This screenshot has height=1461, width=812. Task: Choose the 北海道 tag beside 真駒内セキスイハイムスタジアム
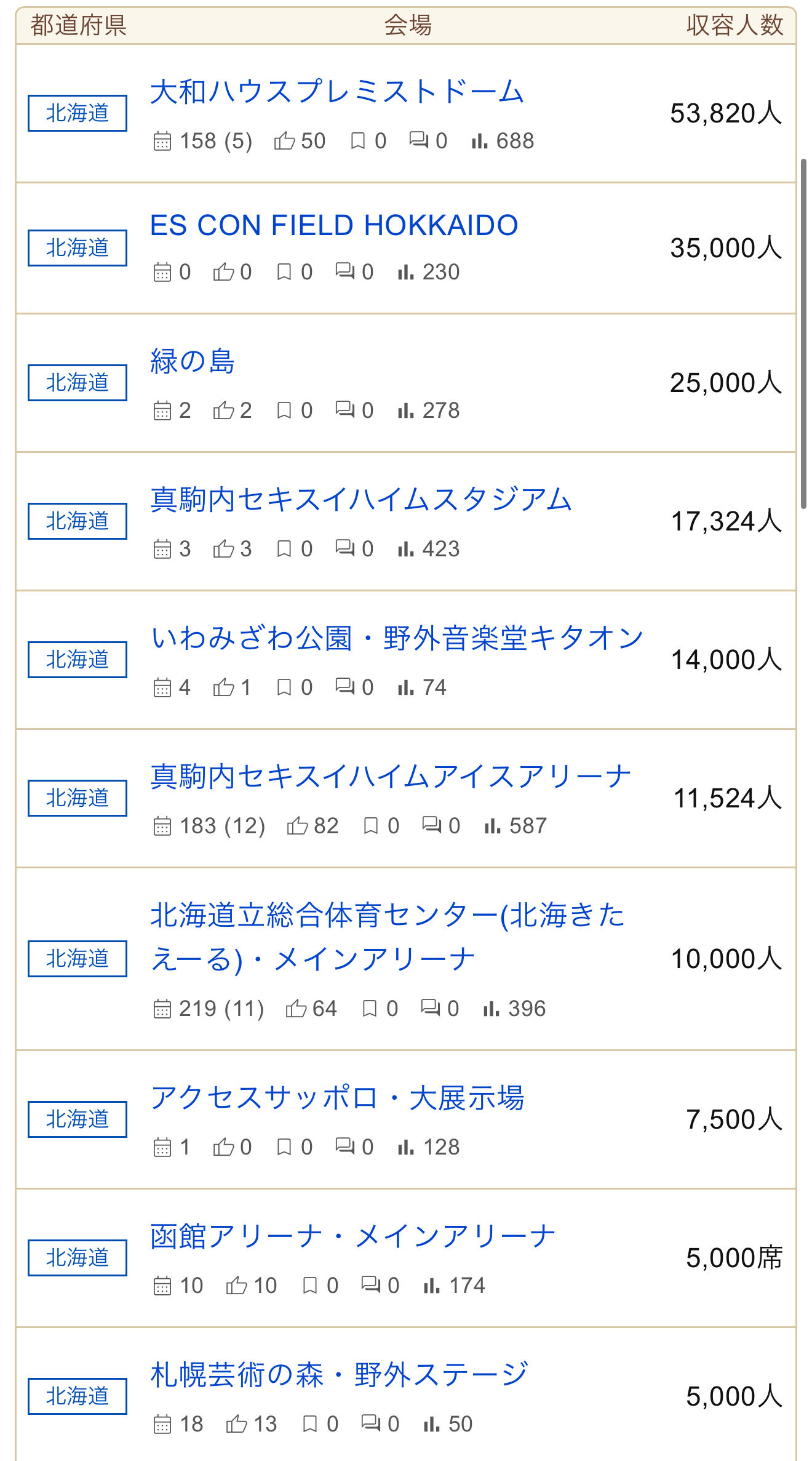tap(78, 521)
